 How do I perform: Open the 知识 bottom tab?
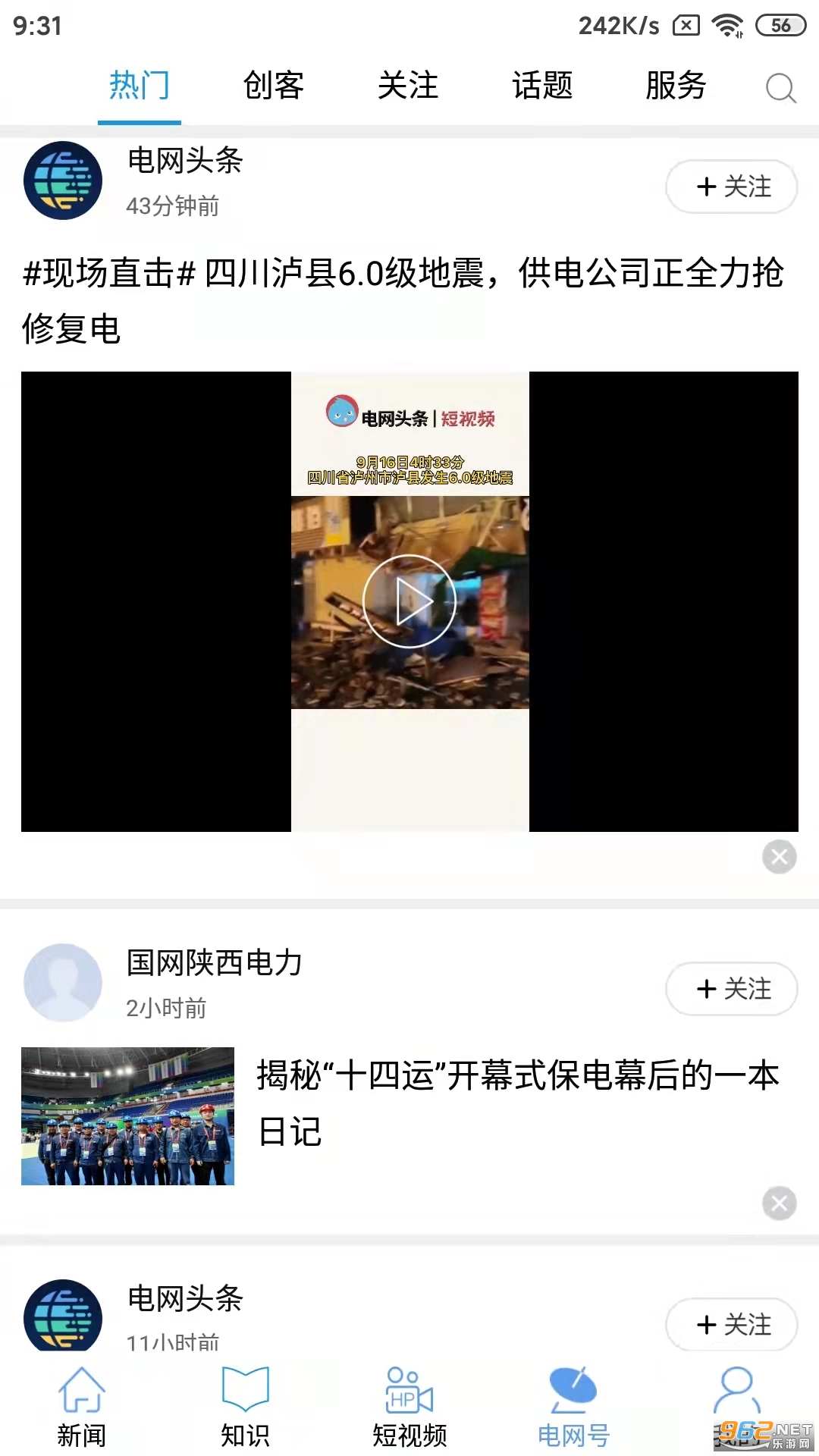point(245,1407)
